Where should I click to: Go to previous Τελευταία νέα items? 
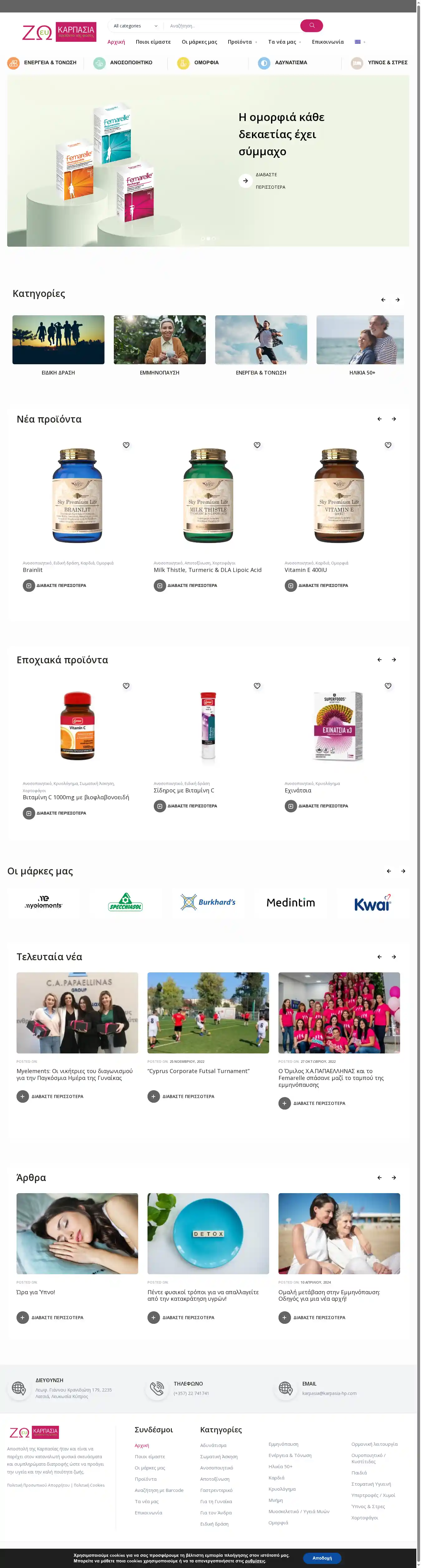click(x=379, y=957)
